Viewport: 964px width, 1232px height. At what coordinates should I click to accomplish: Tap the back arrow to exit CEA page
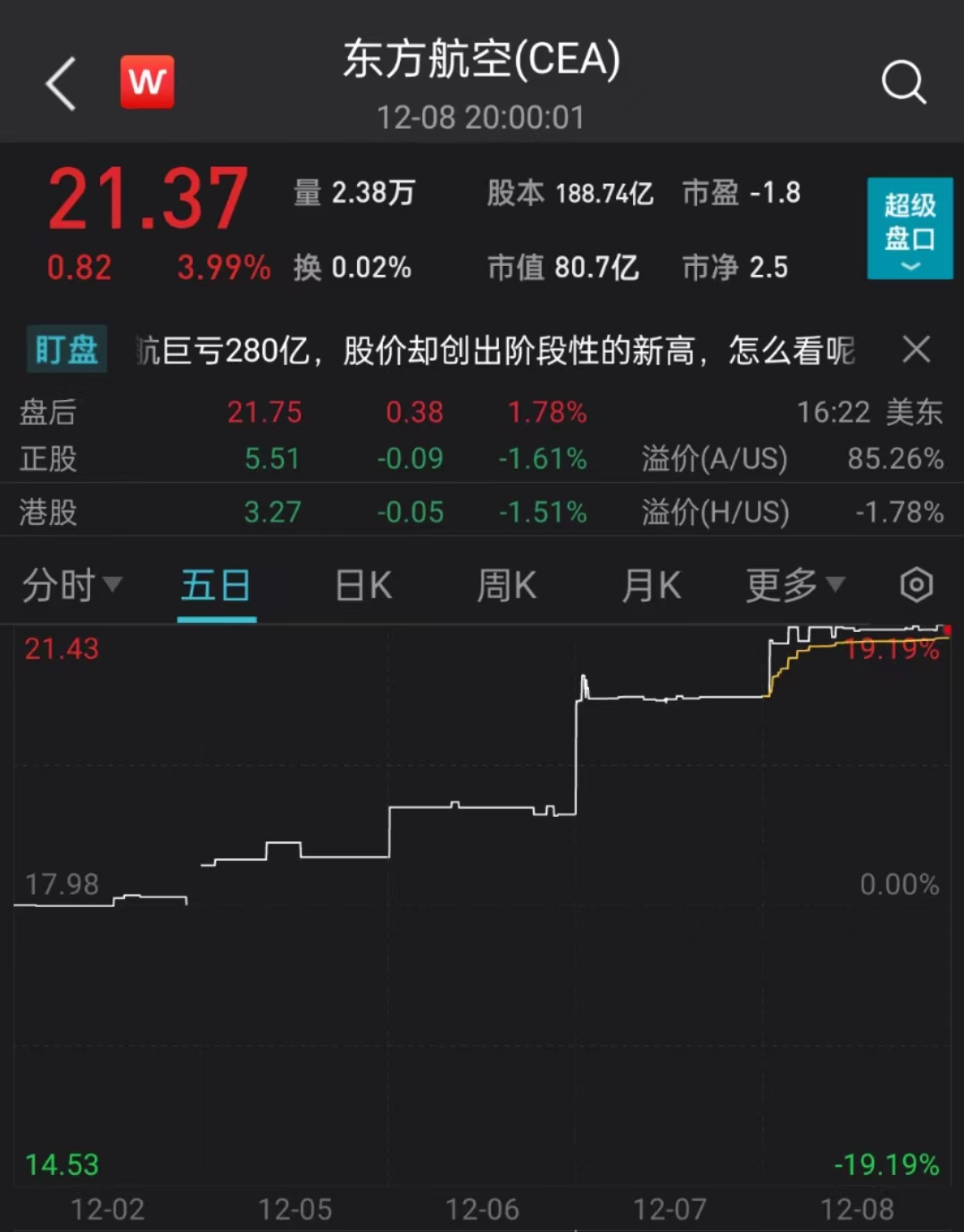[59, 81]
